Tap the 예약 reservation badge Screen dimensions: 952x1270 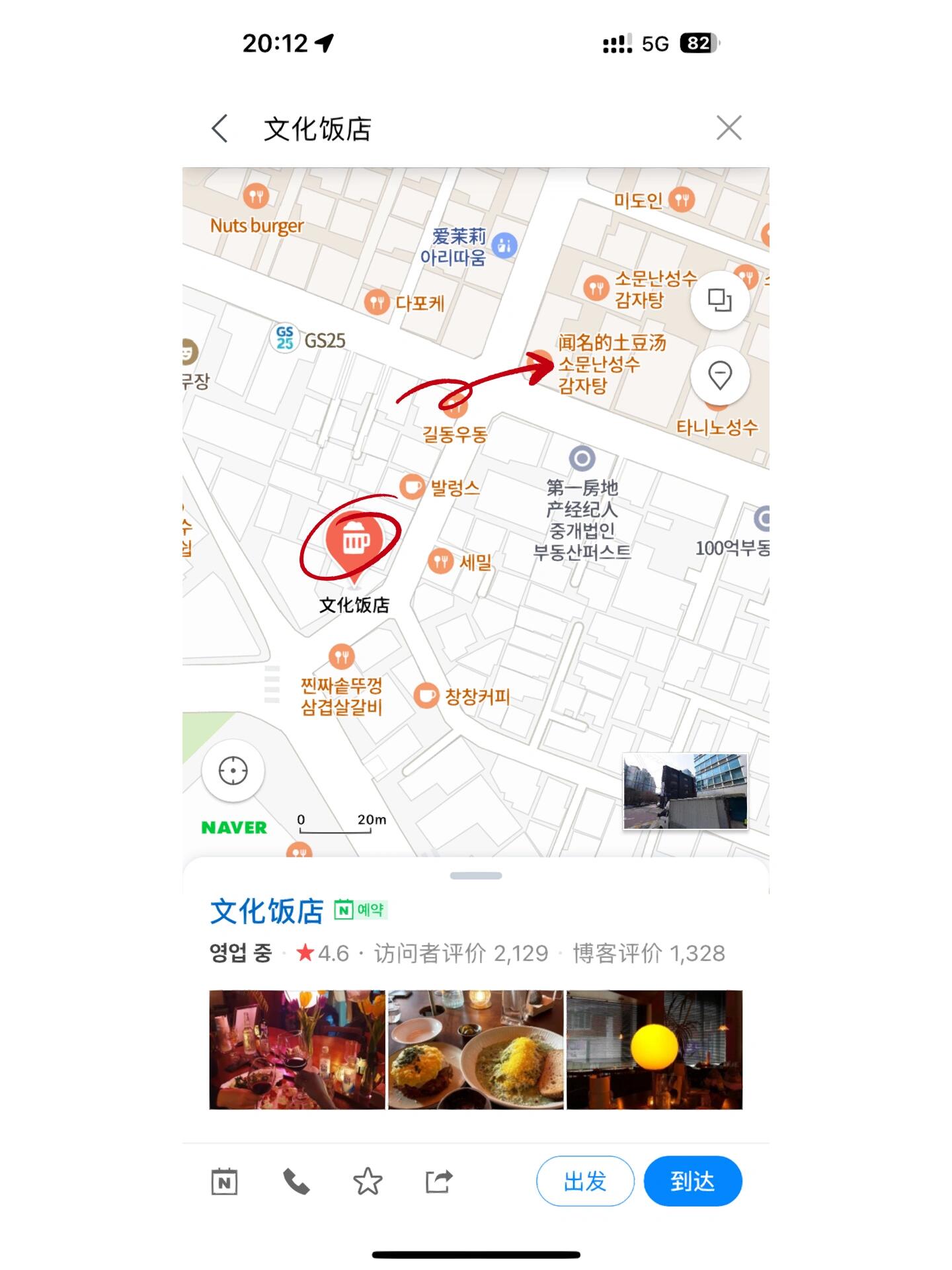361,910
